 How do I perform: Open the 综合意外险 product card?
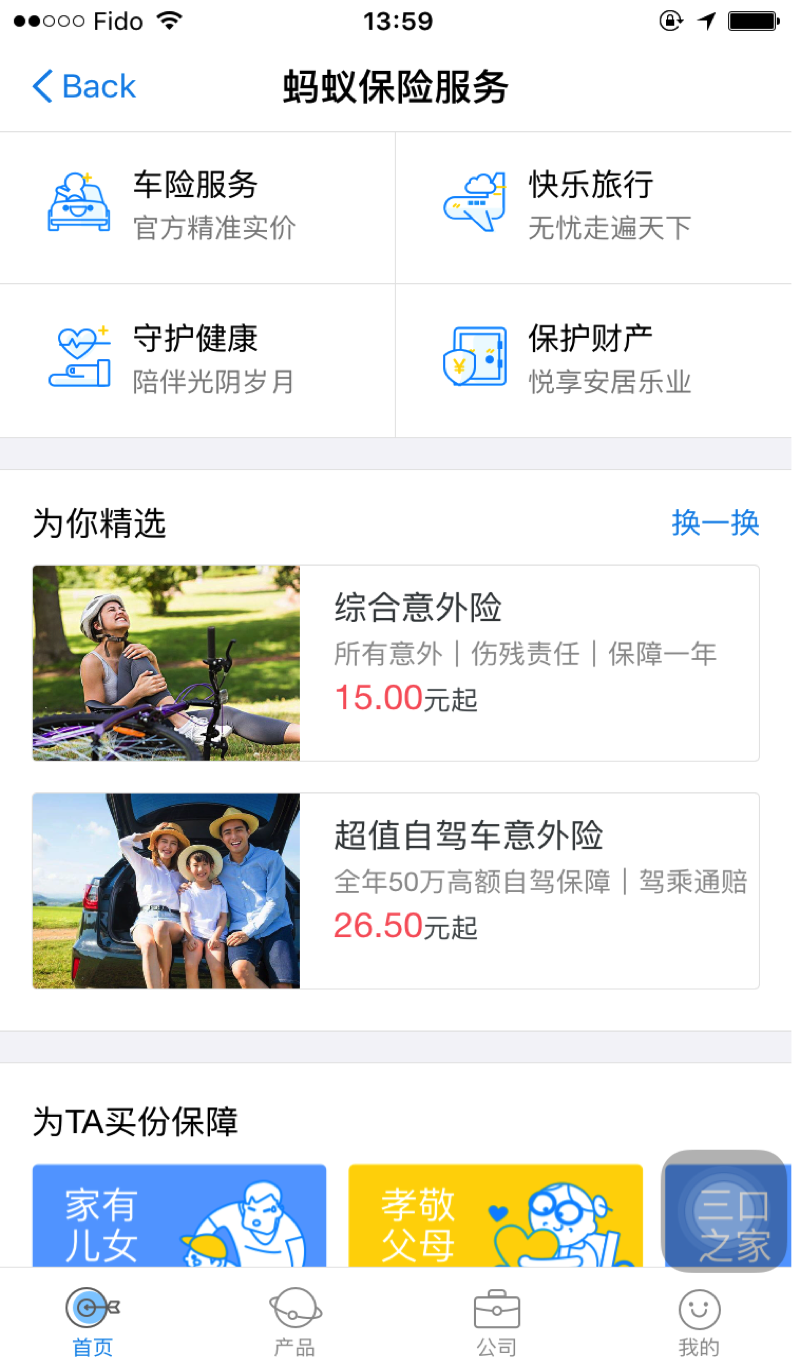[396, 663]
